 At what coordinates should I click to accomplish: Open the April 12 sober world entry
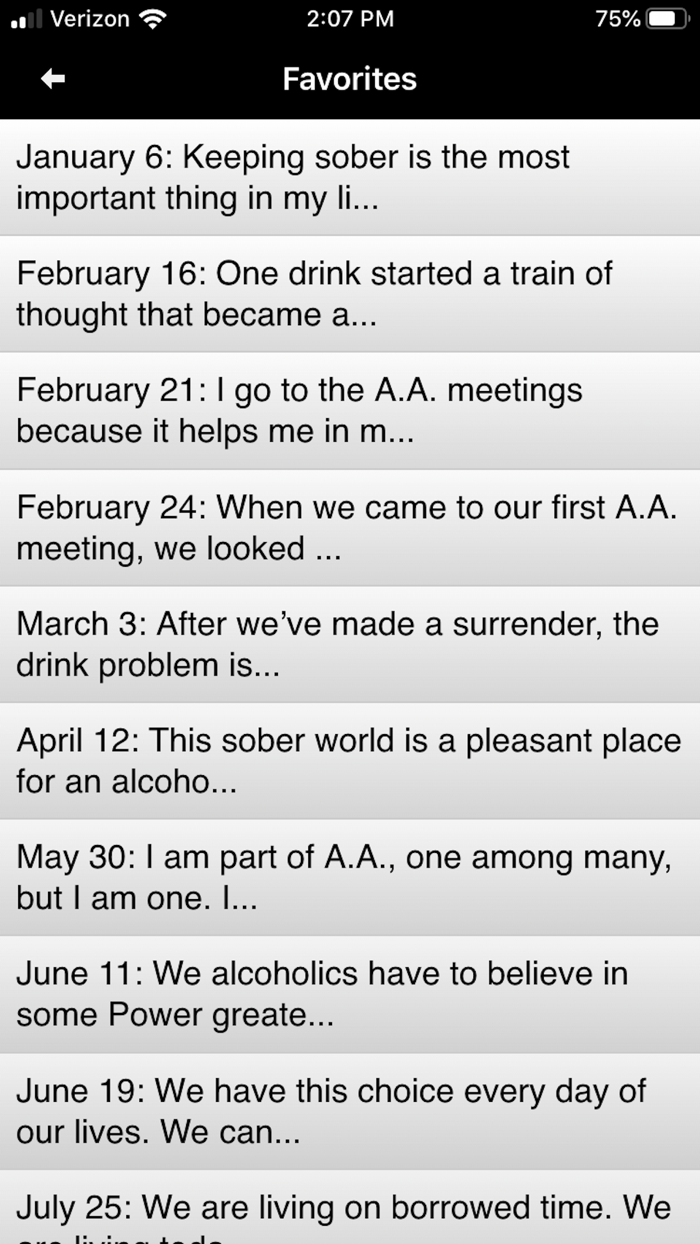point(350,762)
